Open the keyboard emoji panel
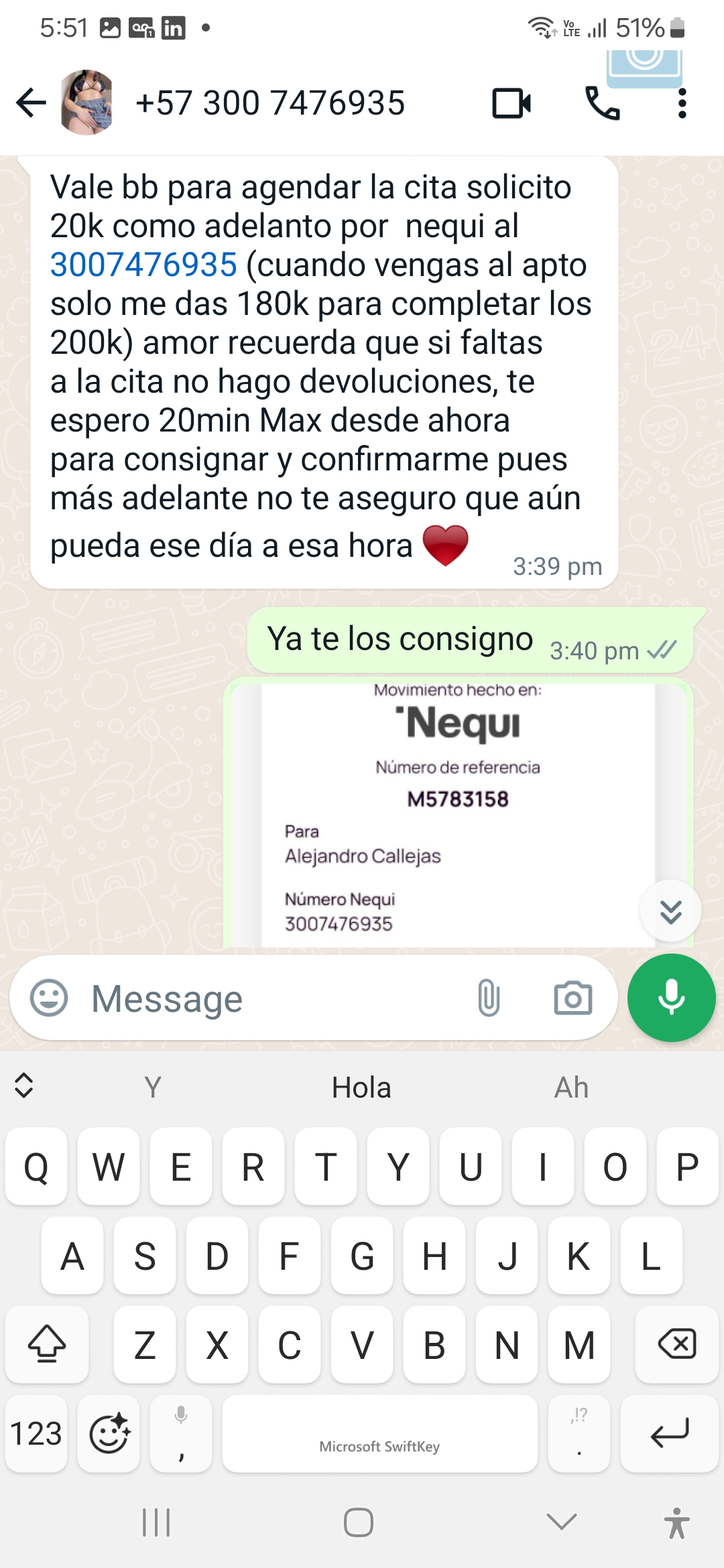Viewport: 724px width, 1568px height. tap(109, 1433)
